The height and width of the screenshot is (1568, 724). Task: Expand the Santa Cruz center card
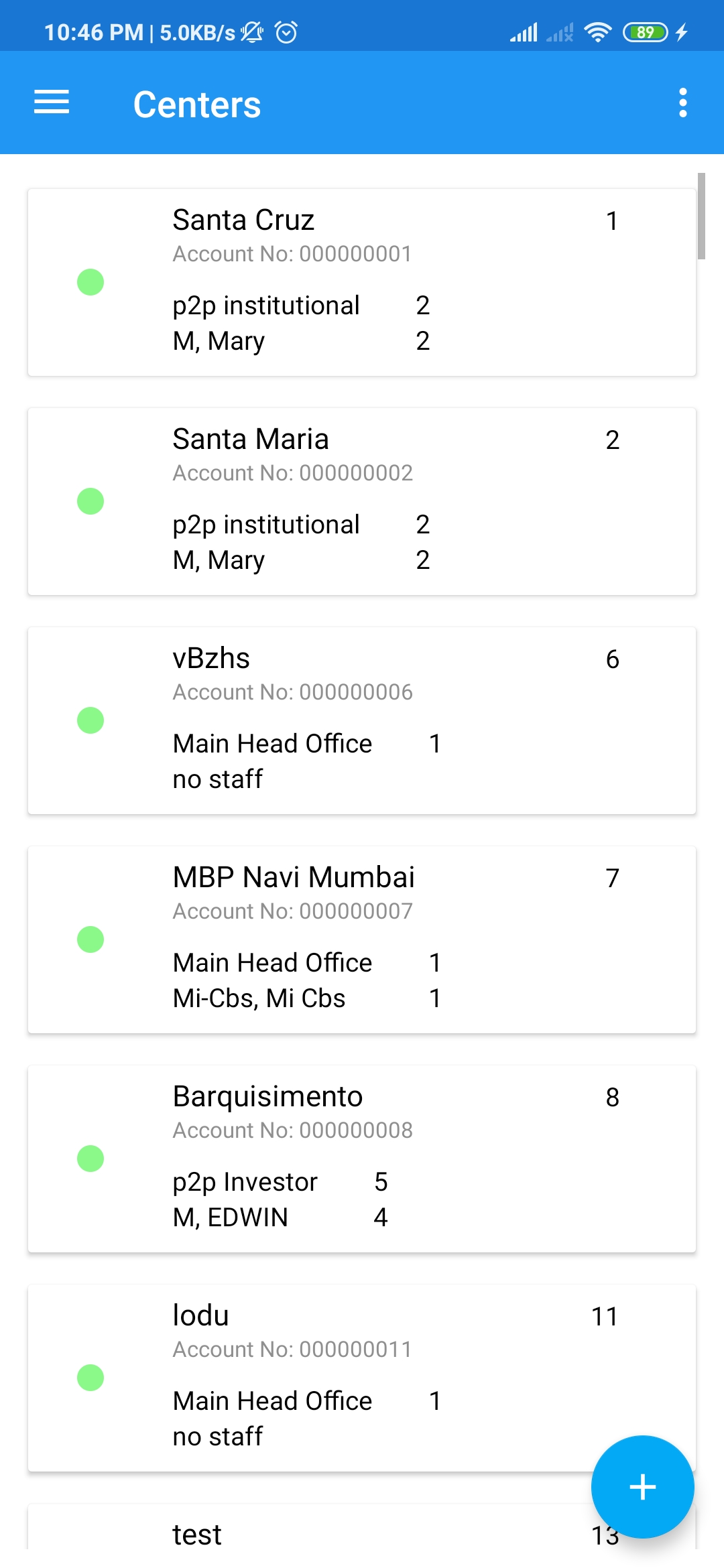pos(362,281)
